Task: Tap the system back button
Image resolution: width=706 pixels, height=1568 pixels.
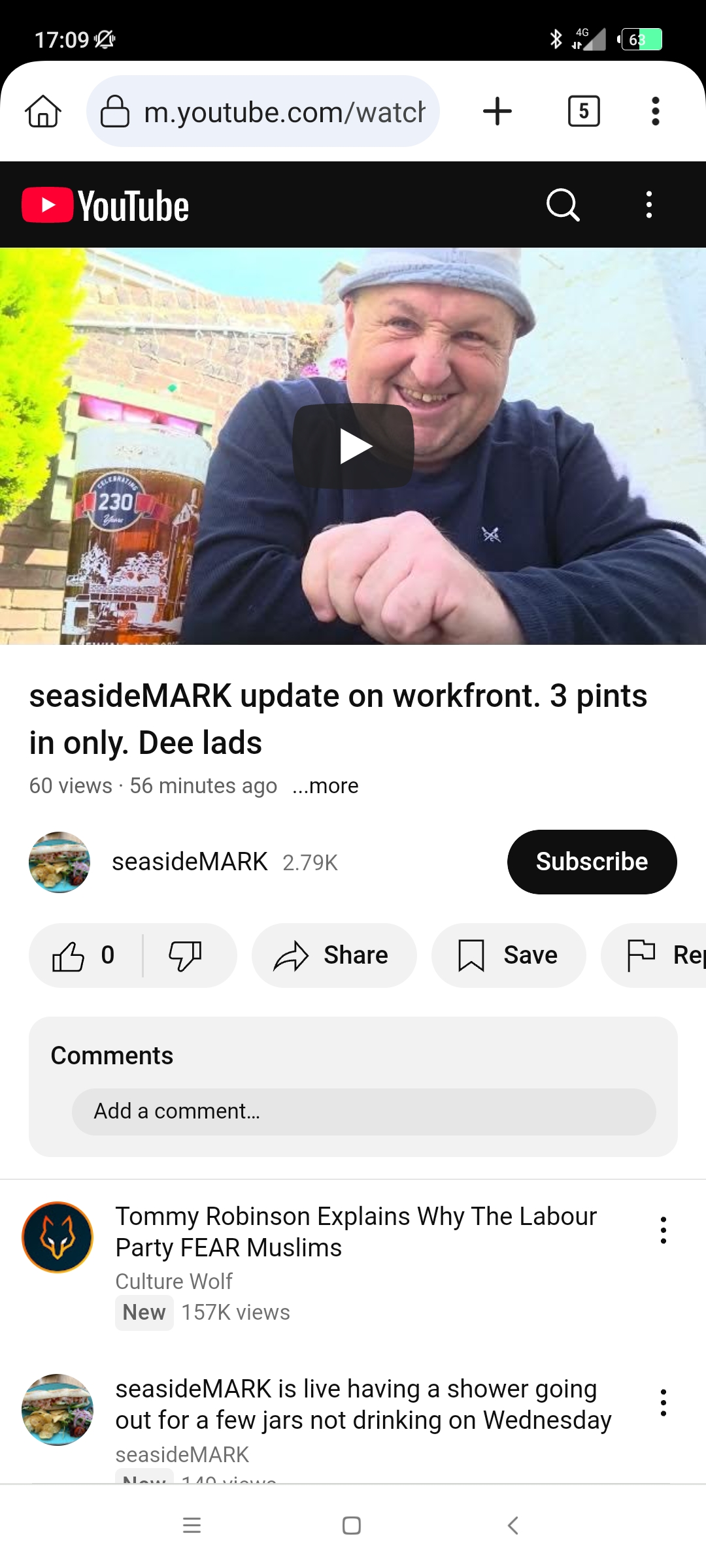Action: click(x=513, y=1526)
